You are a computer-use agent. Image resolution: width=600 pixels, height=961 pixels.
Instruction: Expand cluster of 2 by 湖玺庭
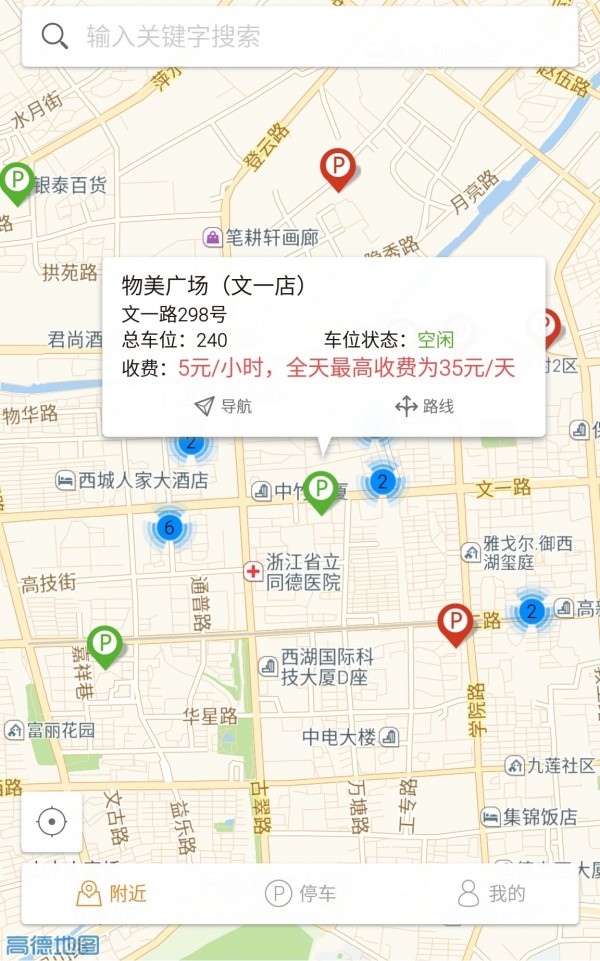532,611
